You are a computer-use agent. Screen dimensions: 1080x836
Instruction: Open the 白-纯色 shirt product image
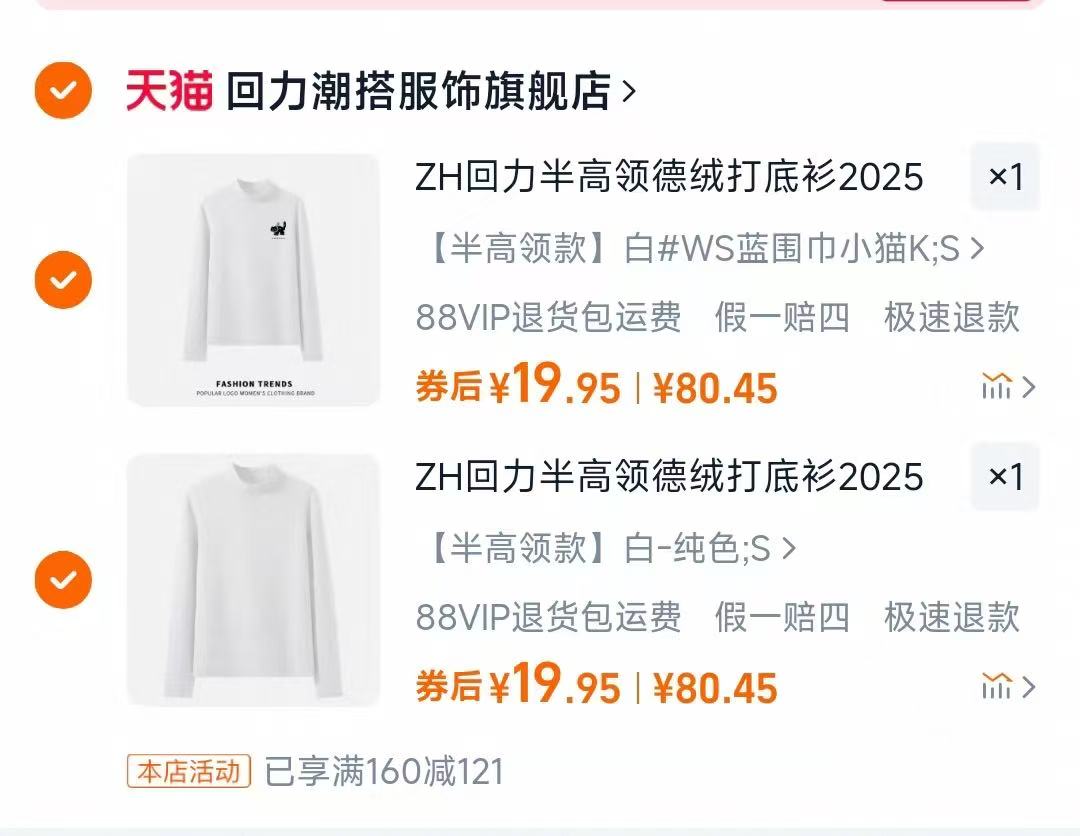[x=254, y=580]
